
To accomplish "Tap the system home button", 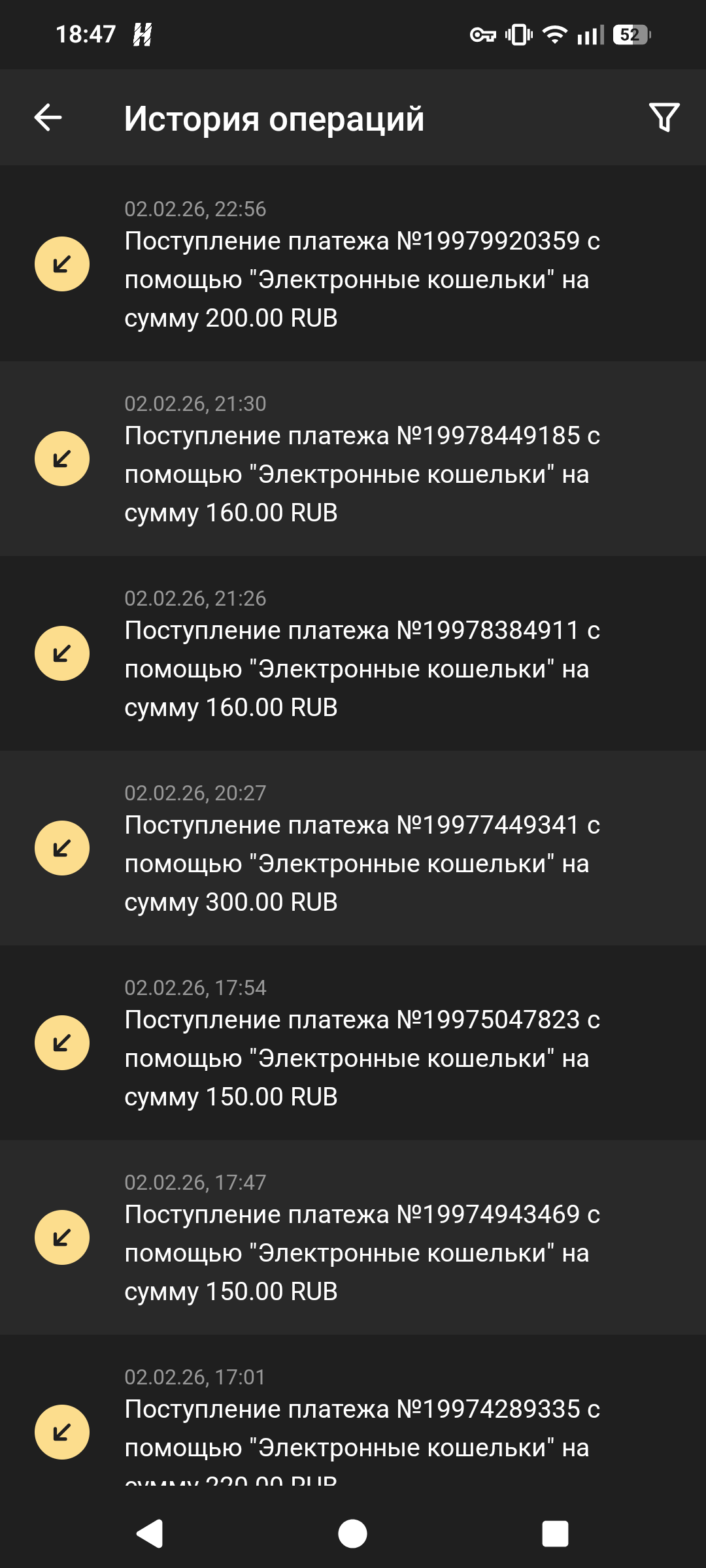I will pyautogui.click(x=352, y=1533).
